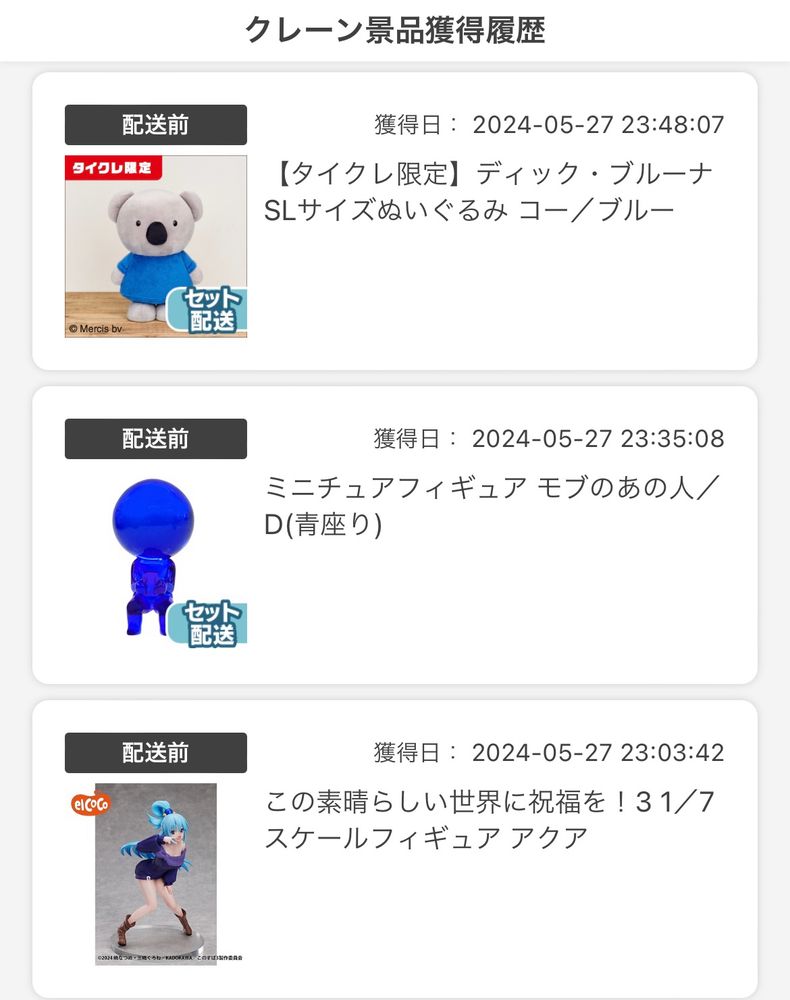Open the ミニチュアフィギュア モブのあの人 prize card

[395, 535]
